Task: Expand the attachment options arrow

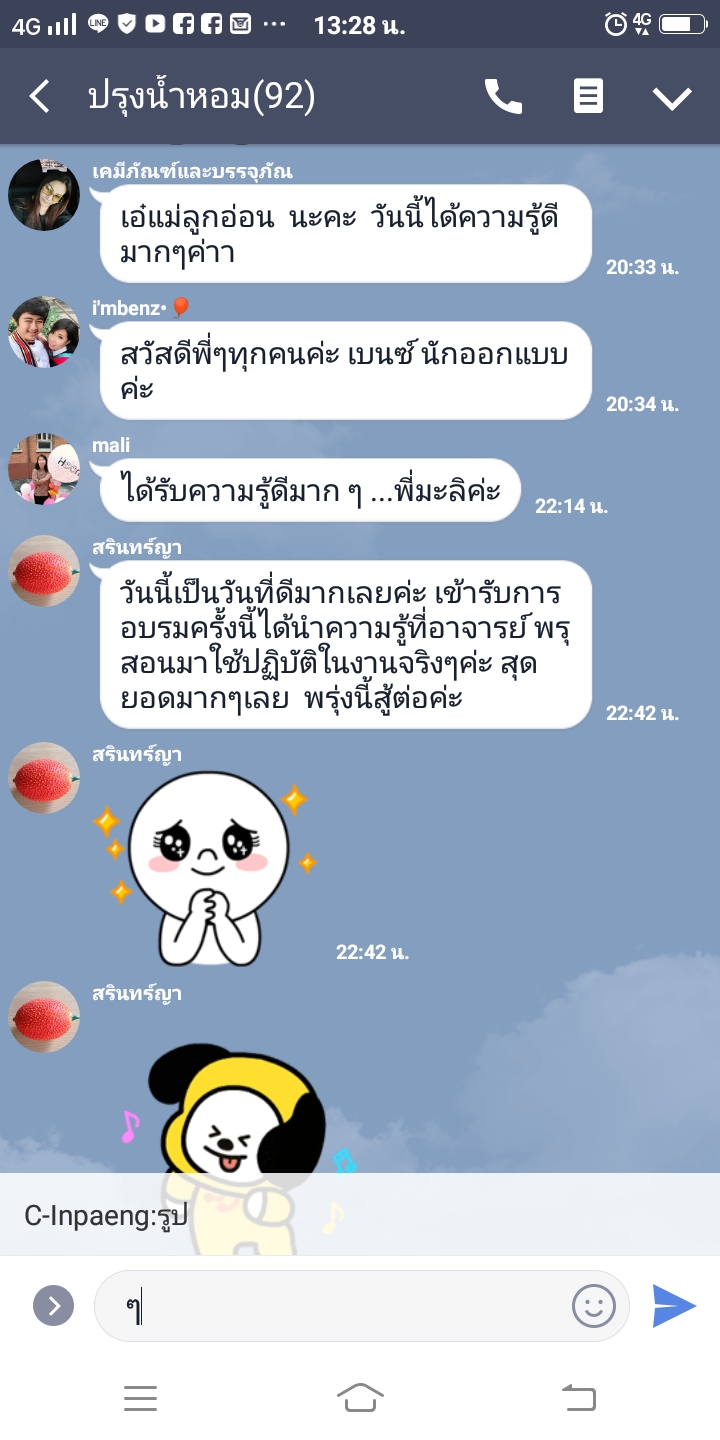Action: pos(54,1305)
